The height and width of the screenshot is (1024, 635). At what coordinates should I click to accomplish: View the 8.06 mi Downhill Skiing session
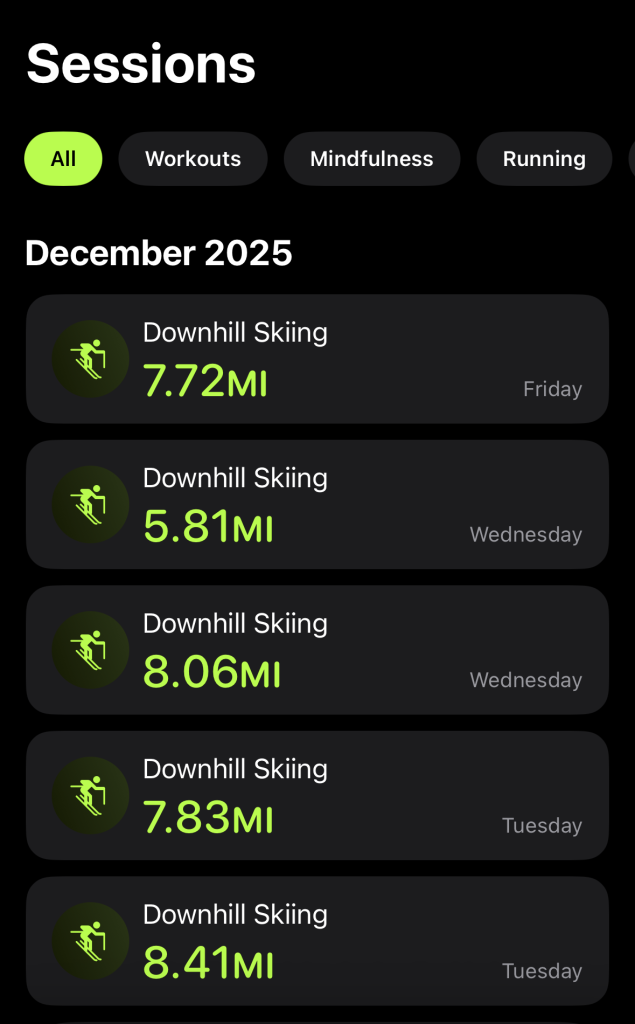pos(317,650)
